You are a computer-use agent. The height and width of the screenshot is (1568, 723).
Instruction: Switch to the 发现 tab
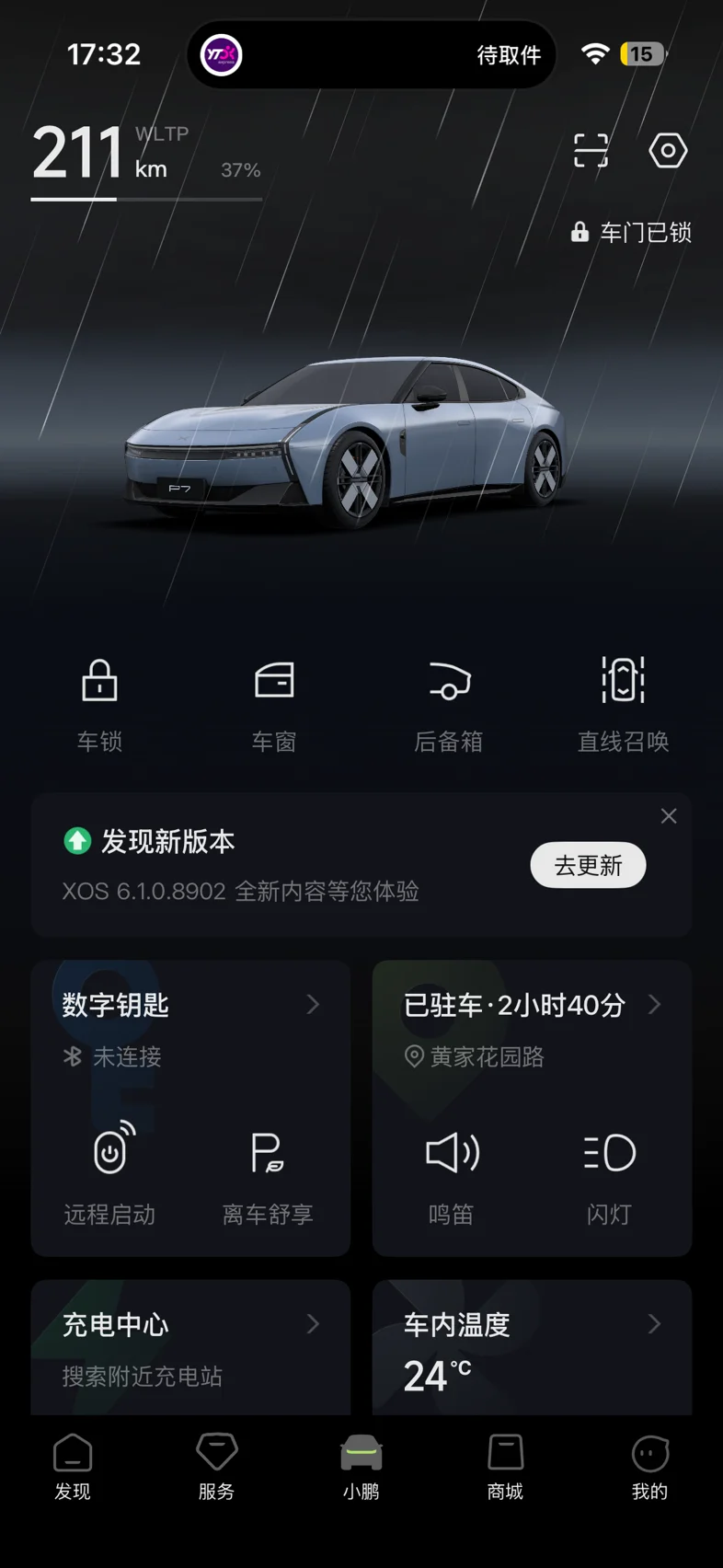(73, 1467)
